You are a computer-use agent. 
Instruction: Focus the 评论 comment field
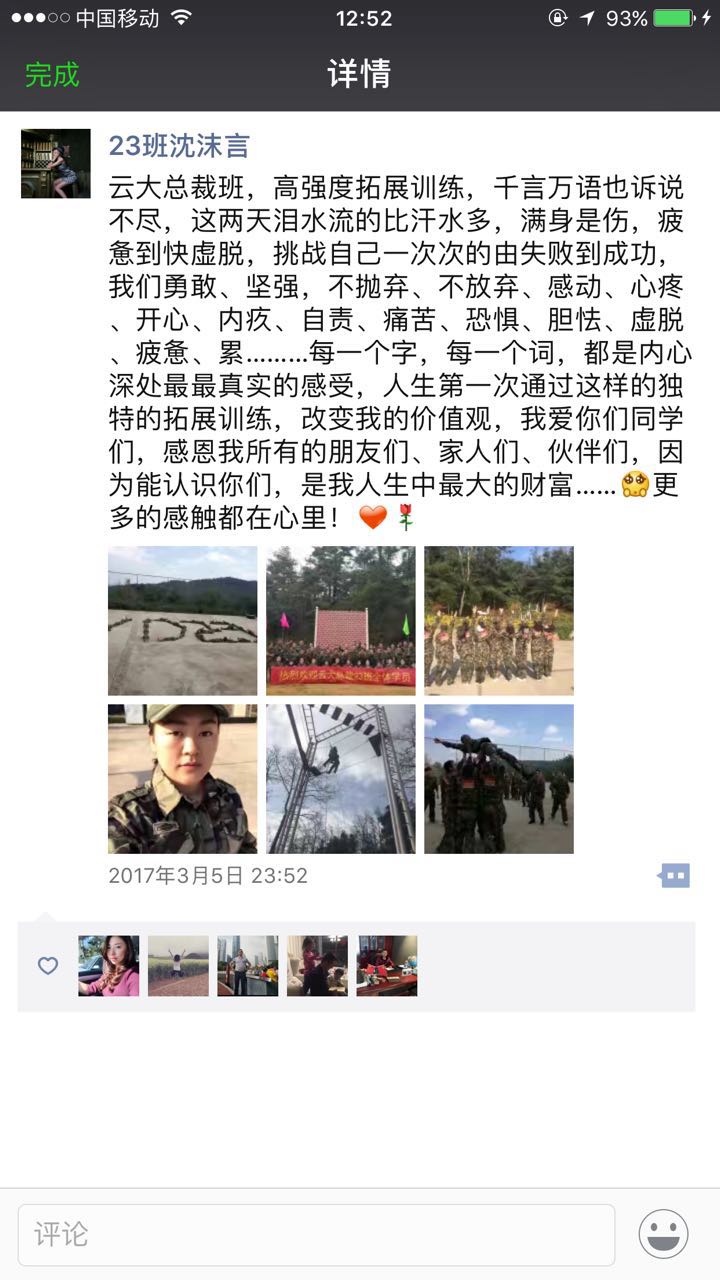(x=316, y=1235)
